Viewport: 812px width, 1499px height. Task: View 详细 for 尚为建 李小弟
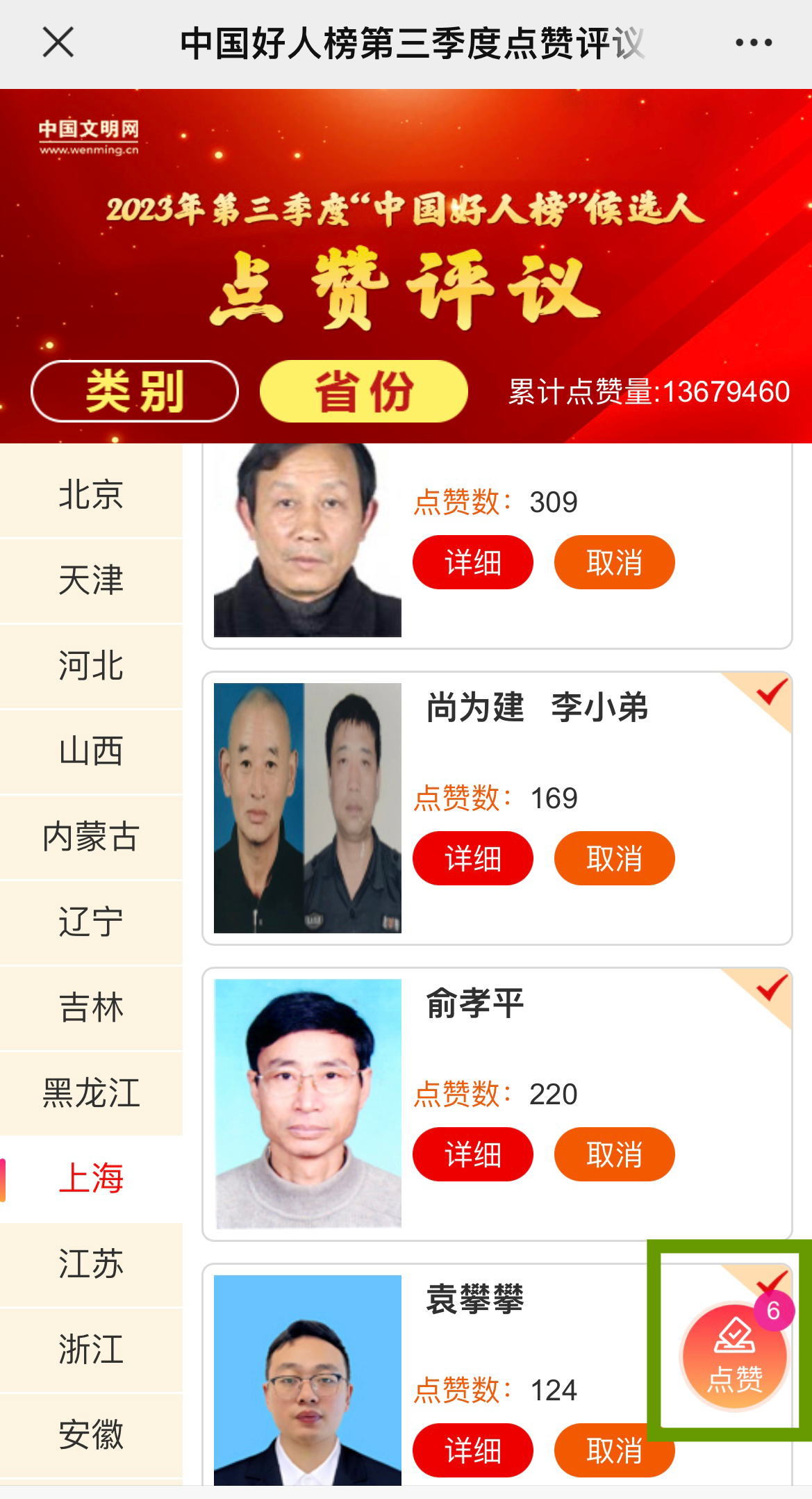[x=472, y=858]
